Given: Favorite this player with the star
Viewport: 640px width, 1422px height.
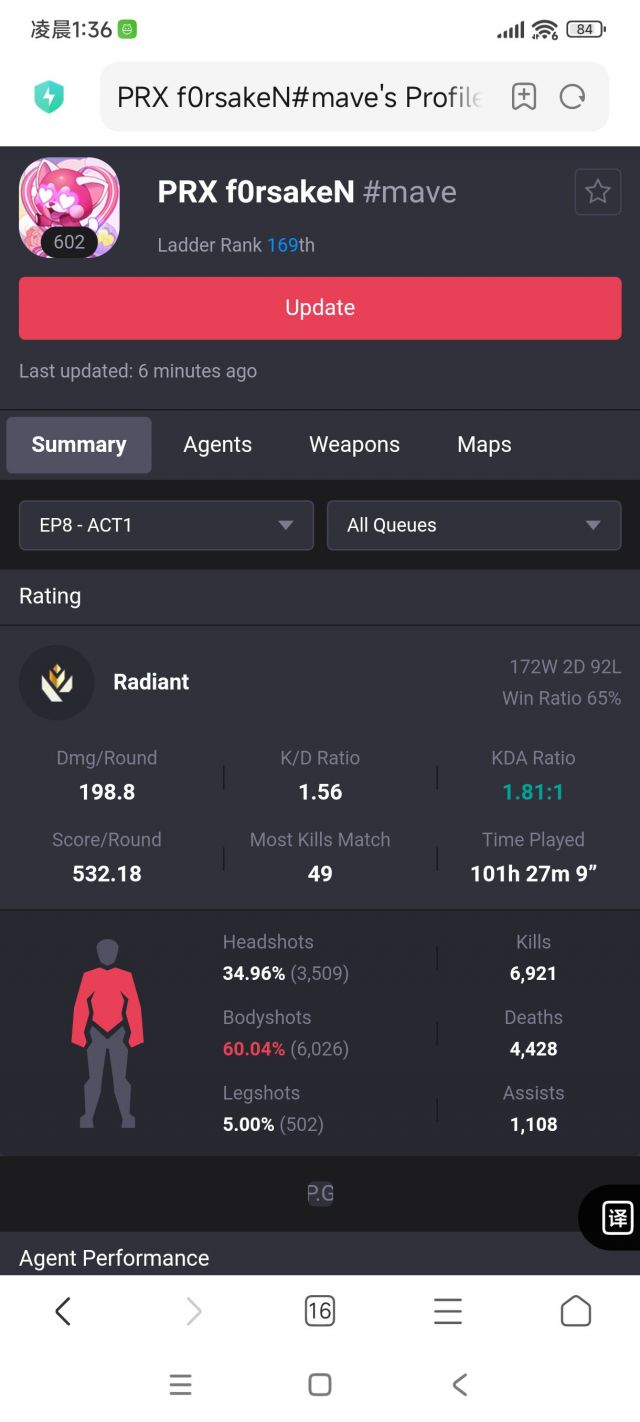Looking at the screenshot, I should (x=598, y=192).
